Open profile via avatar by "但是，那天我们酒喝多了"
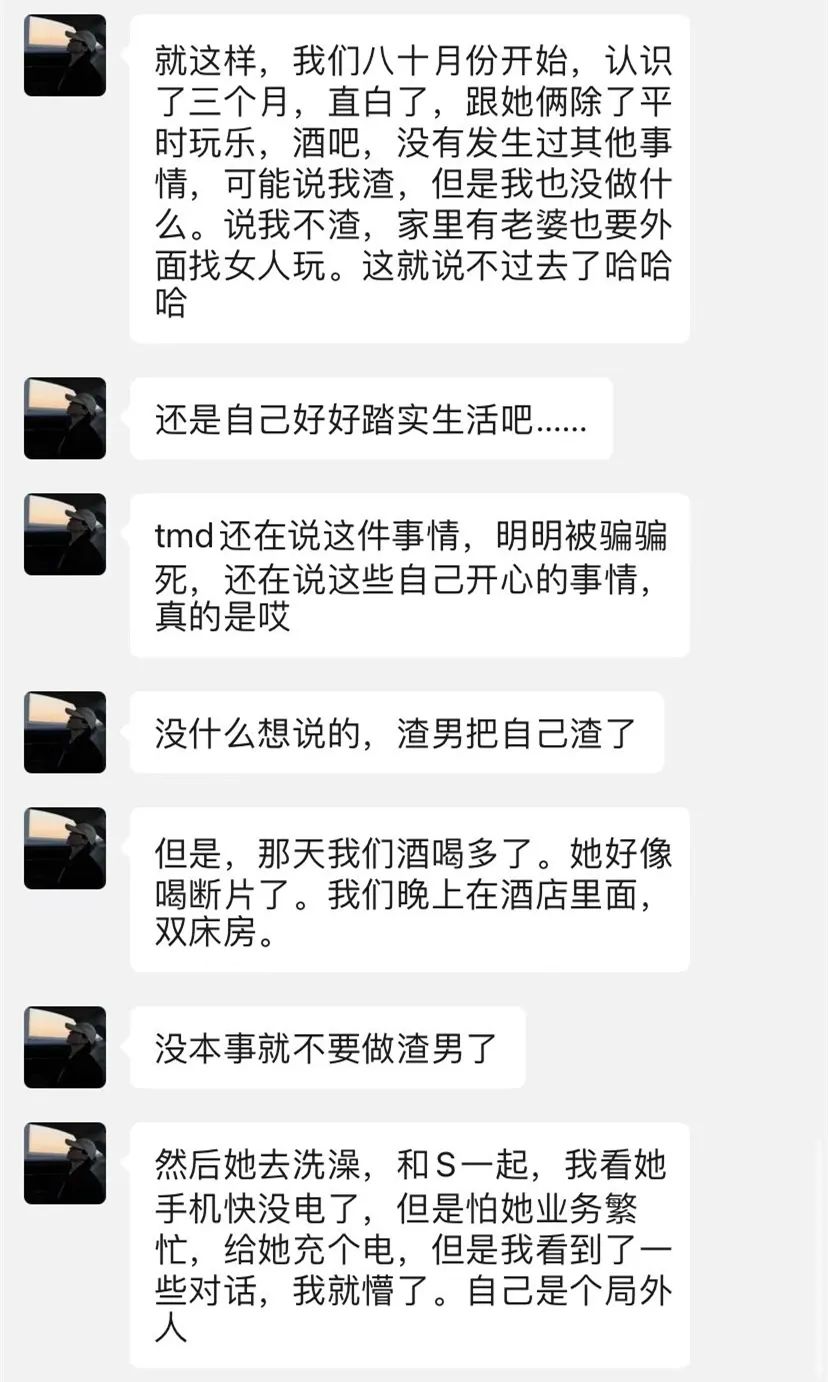The width and height of the screenshot is (828, 1382). point(65,848)
